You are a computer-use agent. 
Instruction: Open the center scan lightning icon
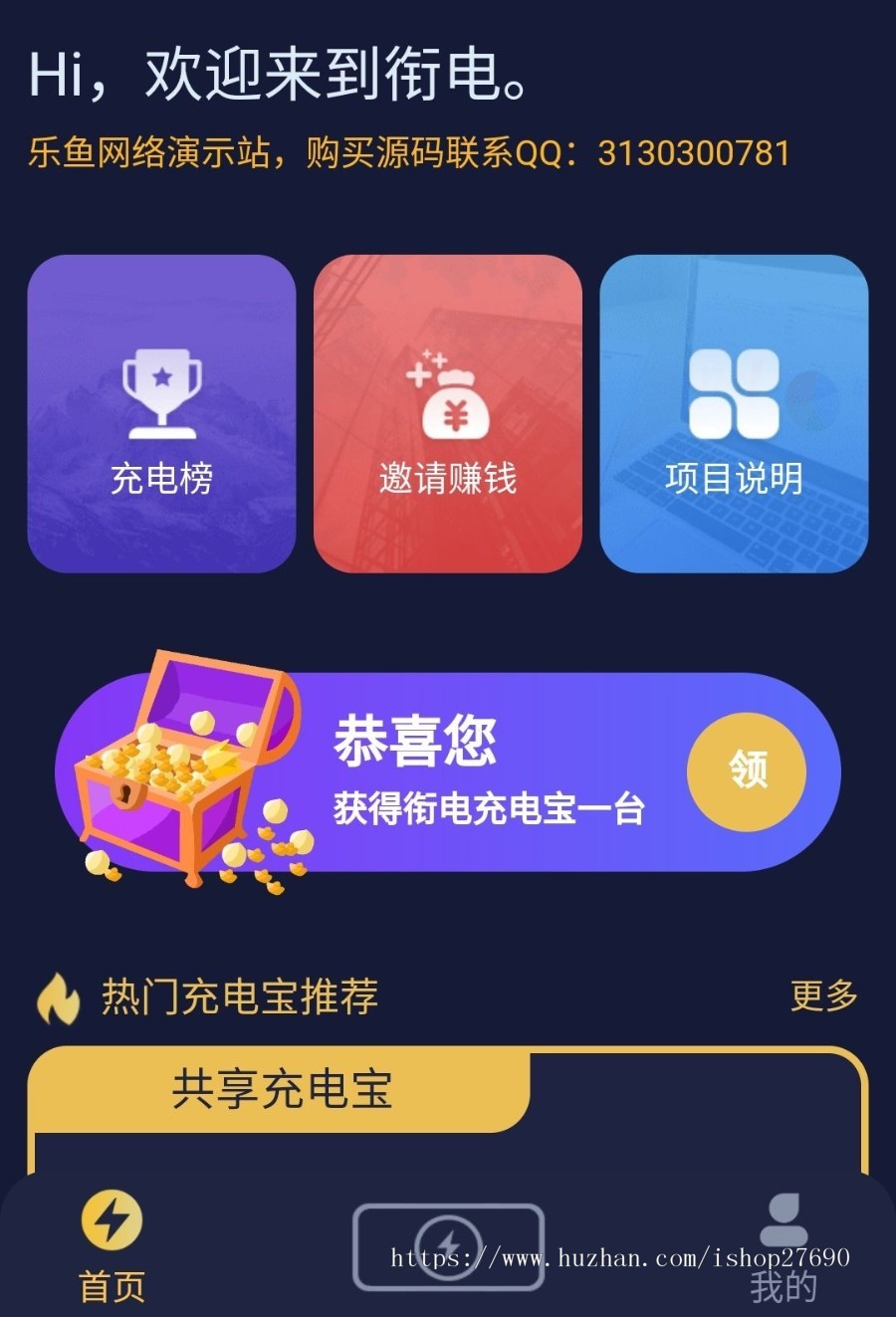pyautogui.click(x=448, y=1245)
